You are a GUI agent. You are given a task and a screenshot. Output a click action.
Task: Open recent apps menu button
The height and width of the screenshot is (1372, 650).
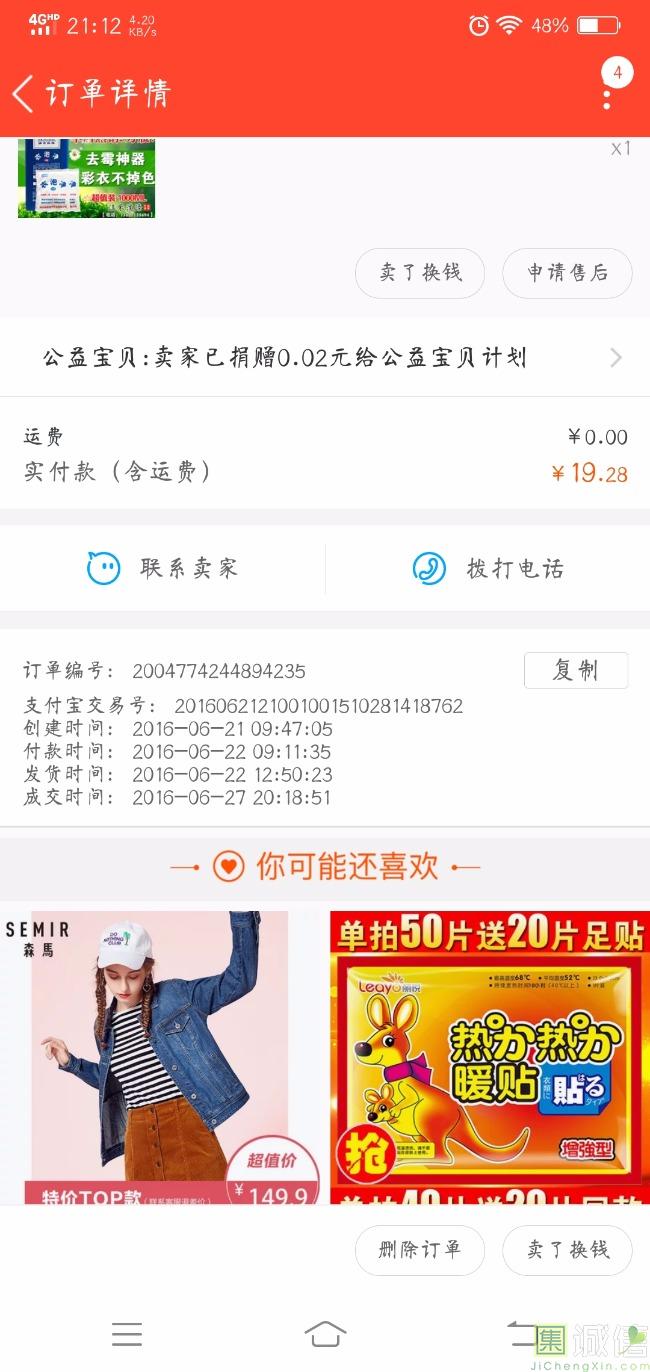click(127, 1333)
